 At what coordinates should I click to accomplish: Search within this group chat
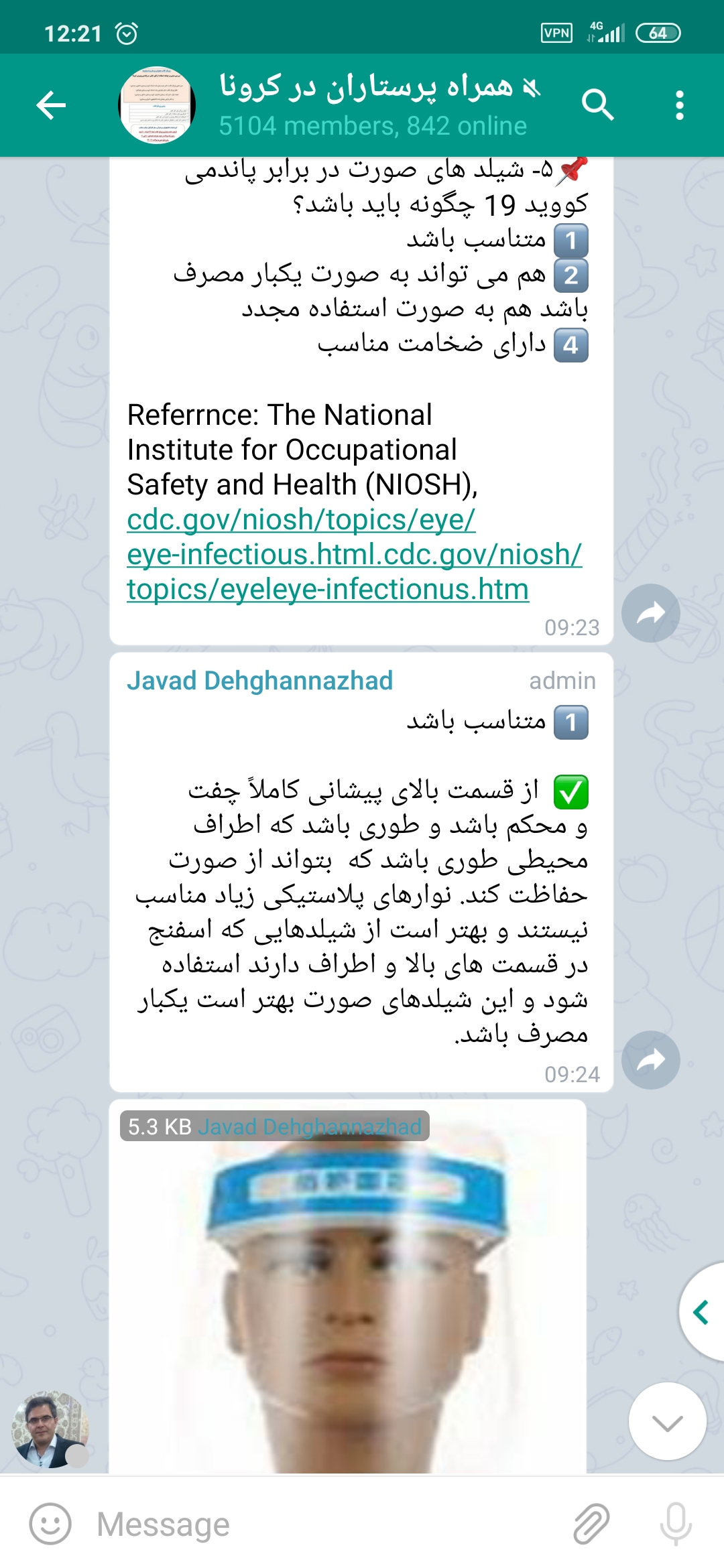point(597,105)
